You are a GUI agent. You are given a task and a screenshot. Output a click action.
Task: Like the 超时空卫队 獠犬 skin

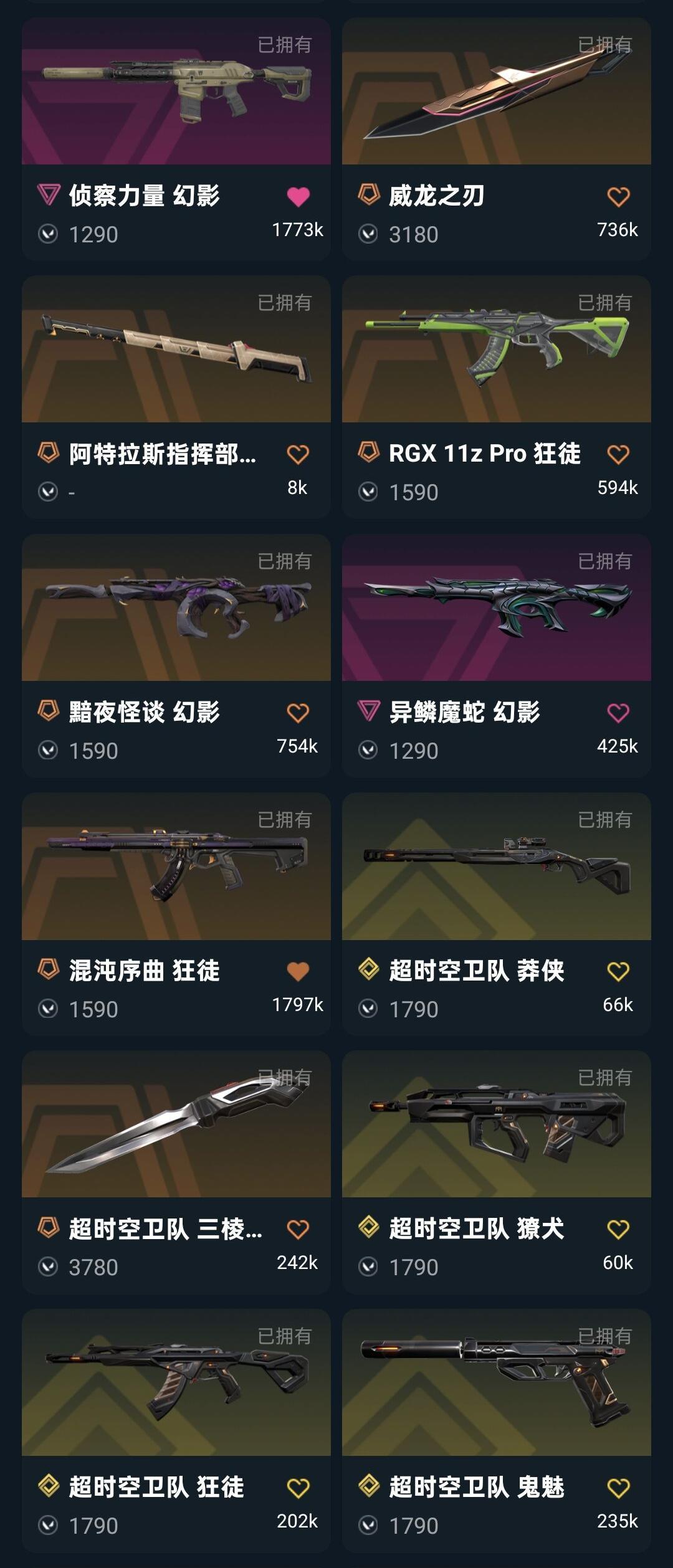click(x=618, y=1229)
